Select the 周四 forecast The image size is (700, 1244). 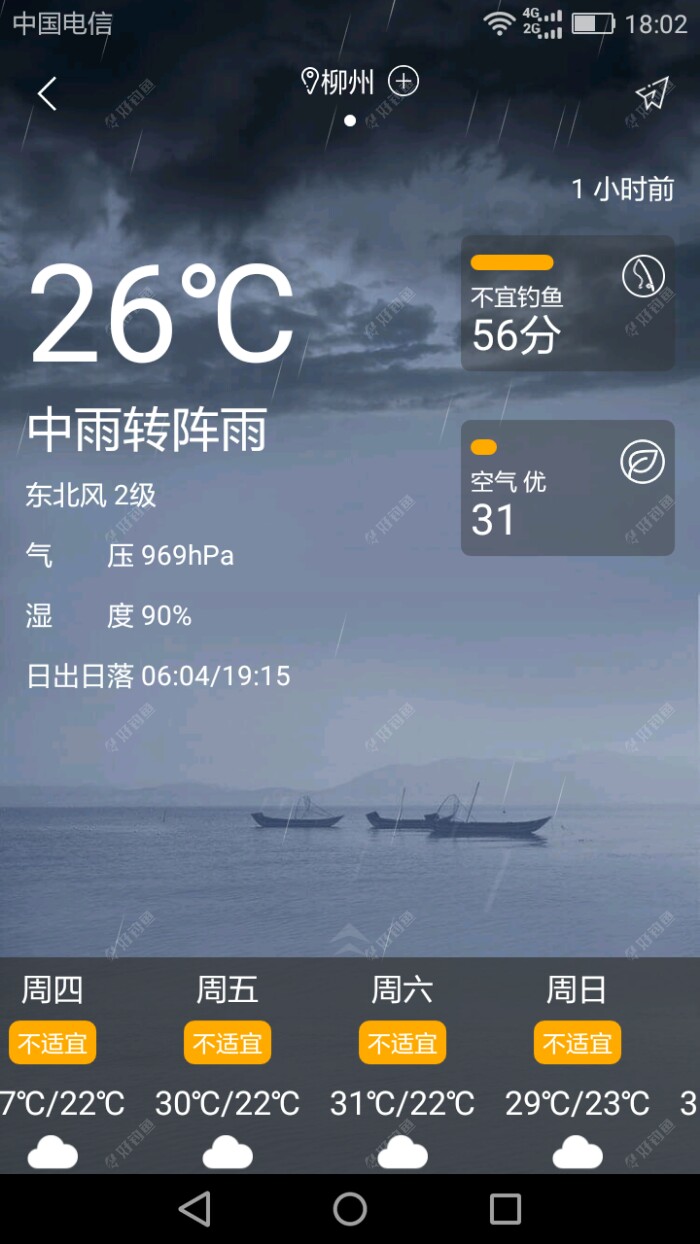coord(53,1060)
